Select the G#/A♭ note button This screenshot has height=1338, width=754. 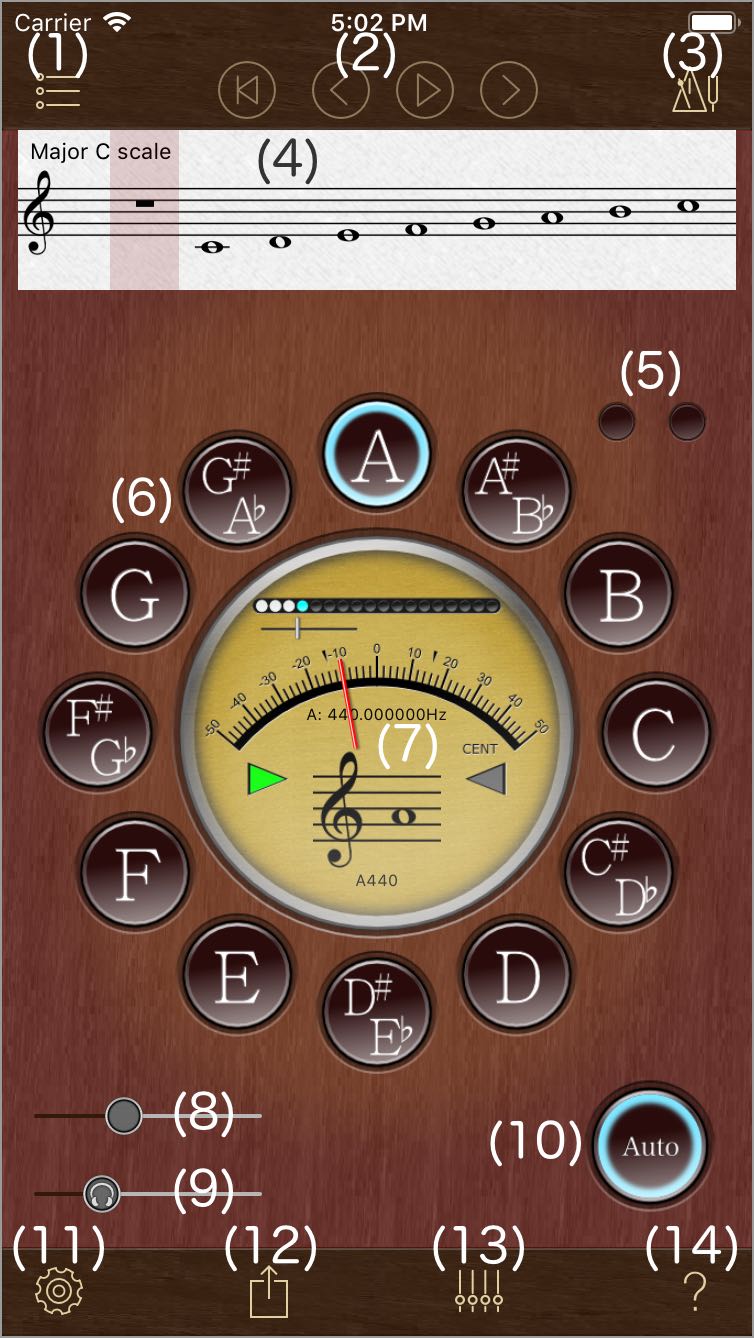click(x=236, y=490)
